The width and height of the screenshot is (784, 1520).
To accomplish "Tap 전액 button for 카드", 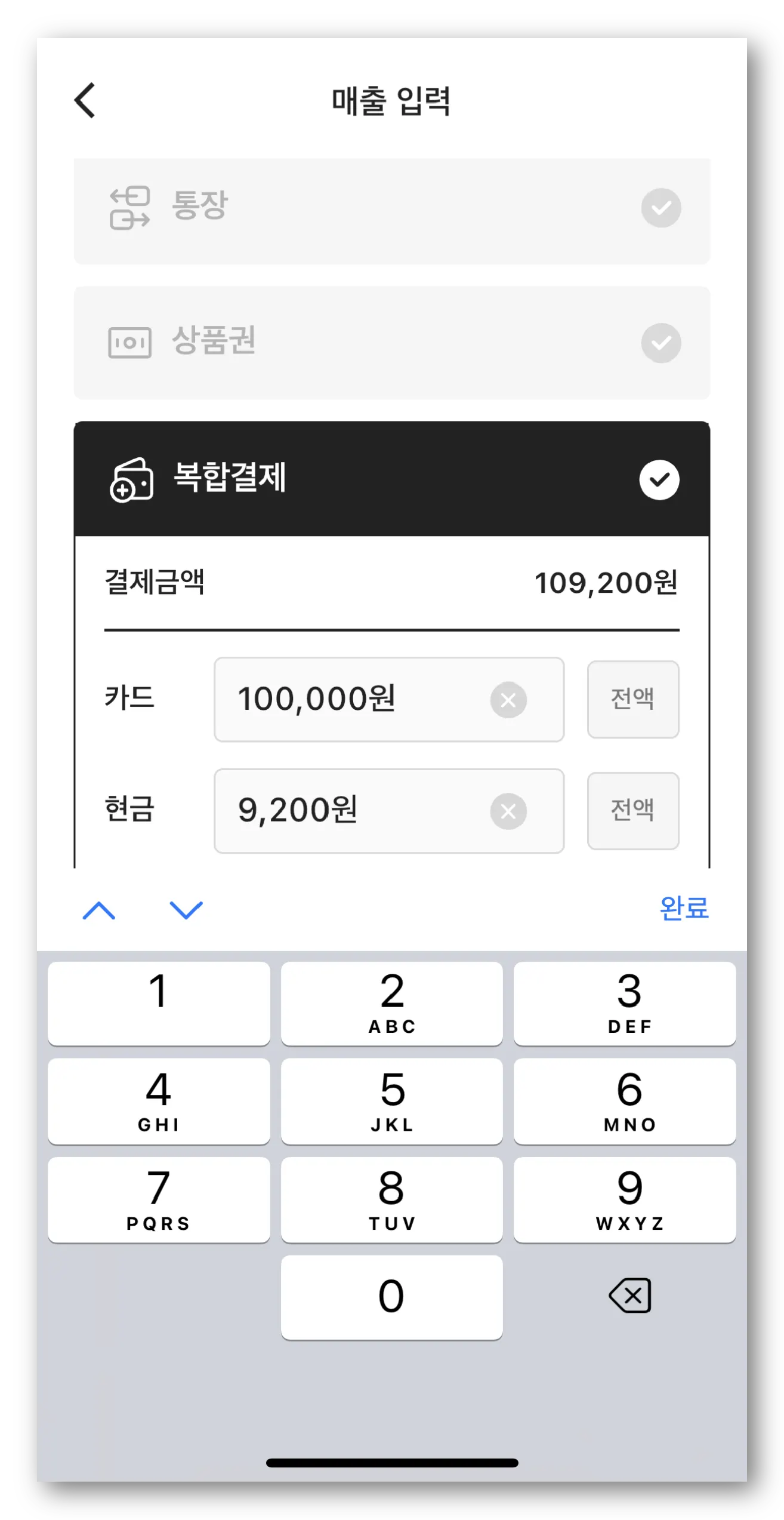I will 632,699.
